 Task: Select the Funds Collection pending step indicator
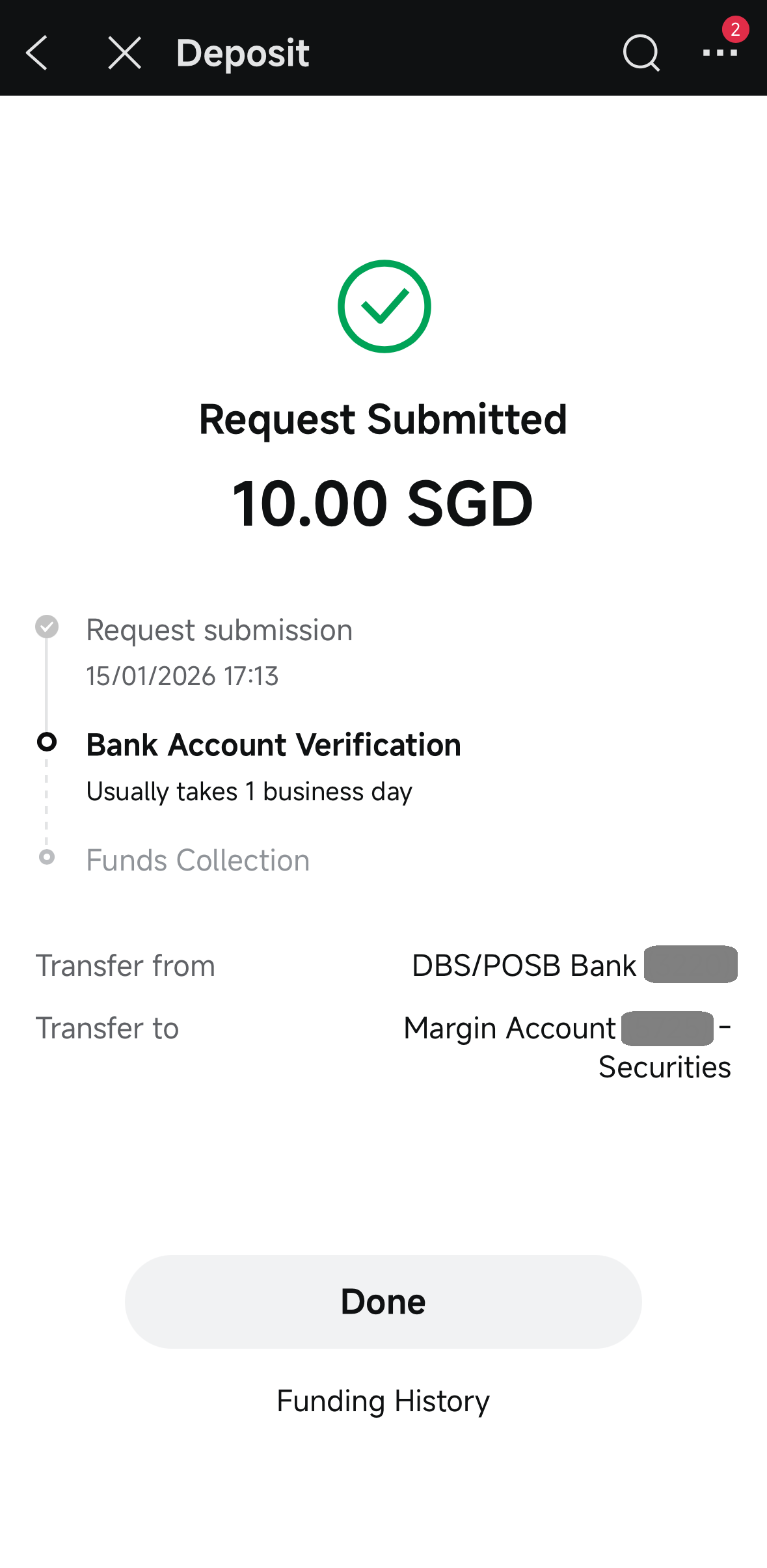click(x=46, y=858)
